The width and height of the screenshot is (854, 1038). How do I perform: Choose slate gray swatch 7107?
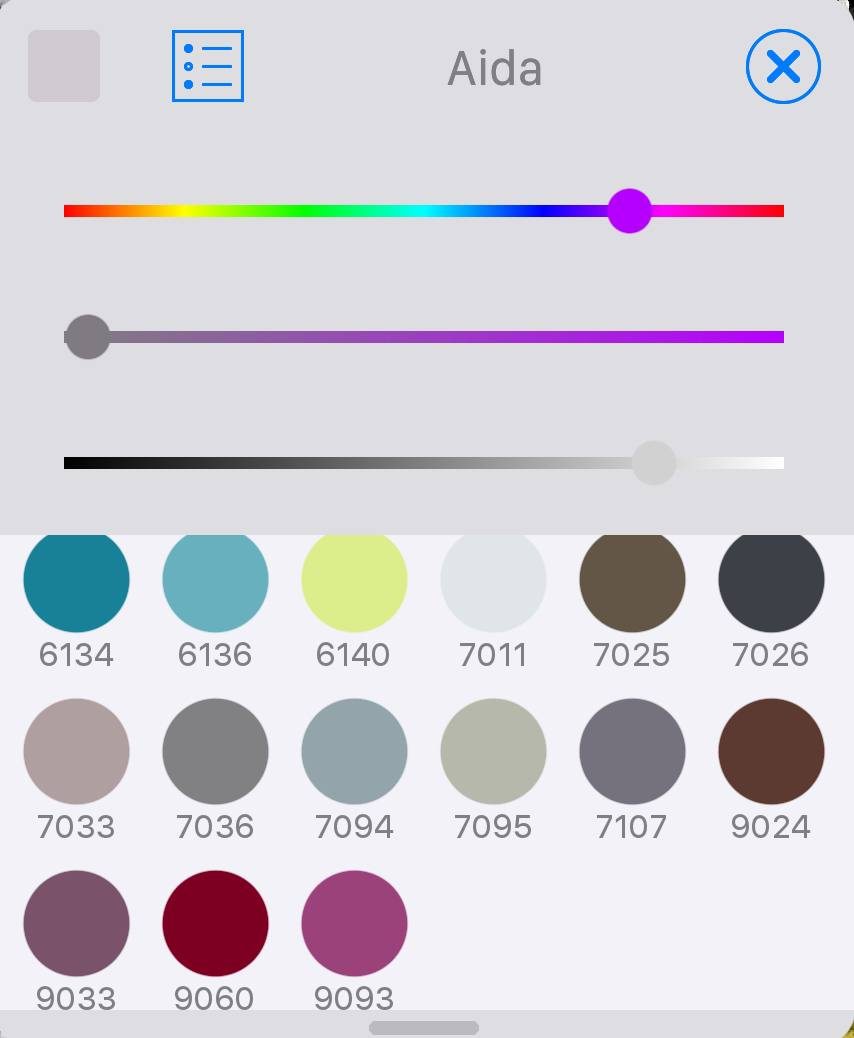[x=632, y=751]
